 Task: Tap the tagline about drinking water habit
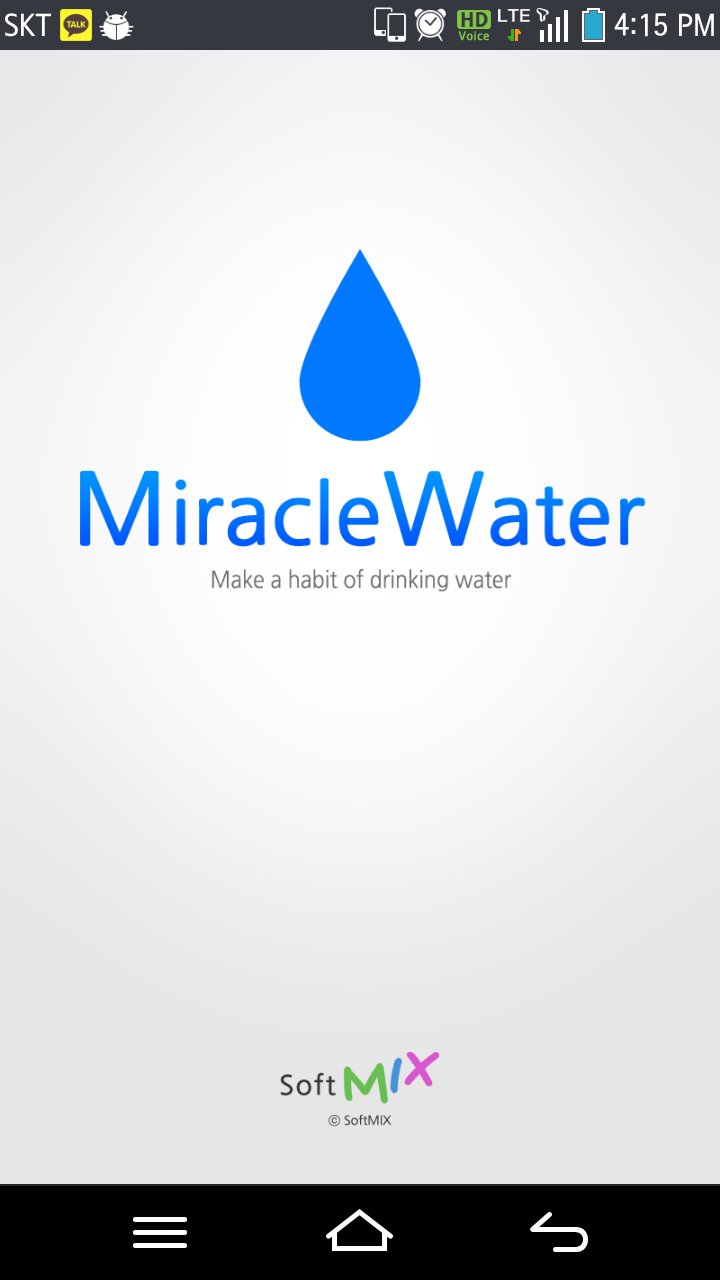(x=360, y=579)
